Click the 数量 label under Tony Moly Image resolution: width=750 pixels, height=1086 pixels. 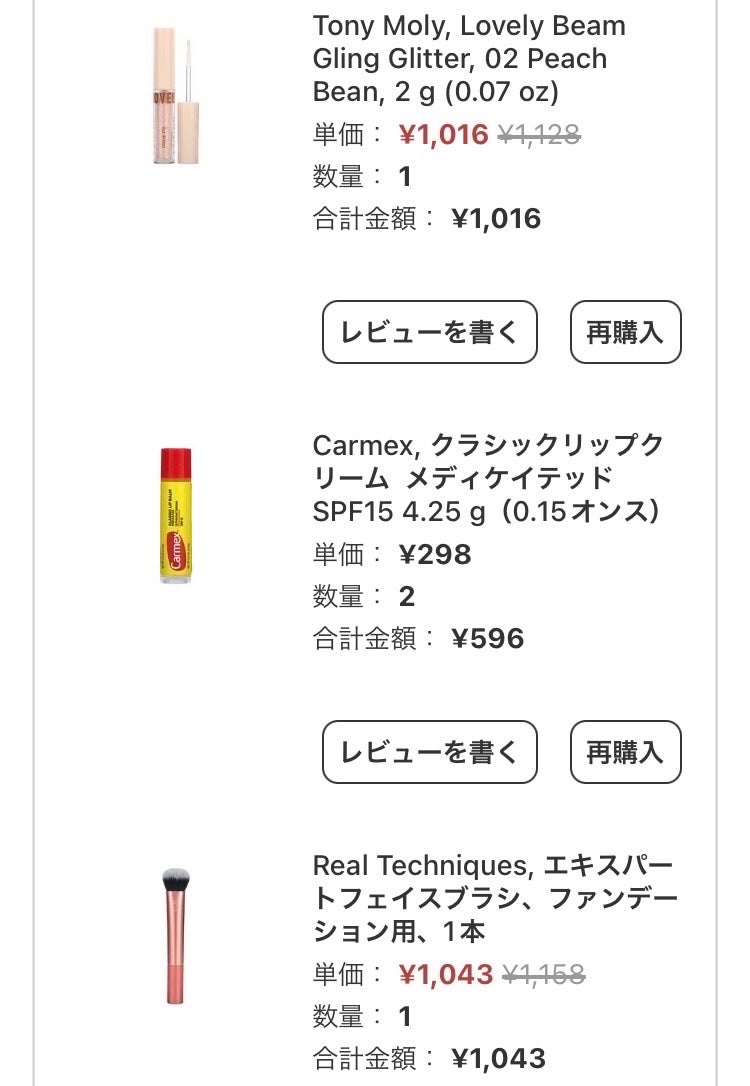click(340, 175)
